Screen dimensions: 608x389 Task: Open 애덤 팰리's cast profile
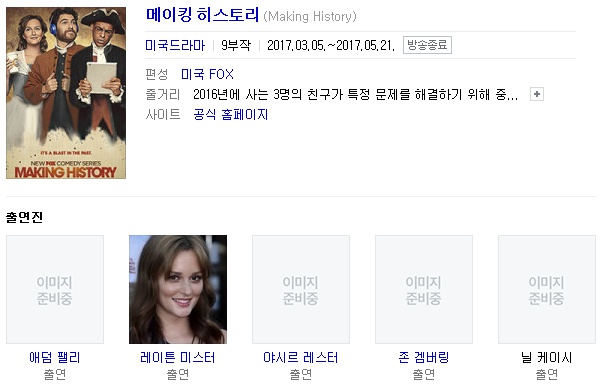55,357
